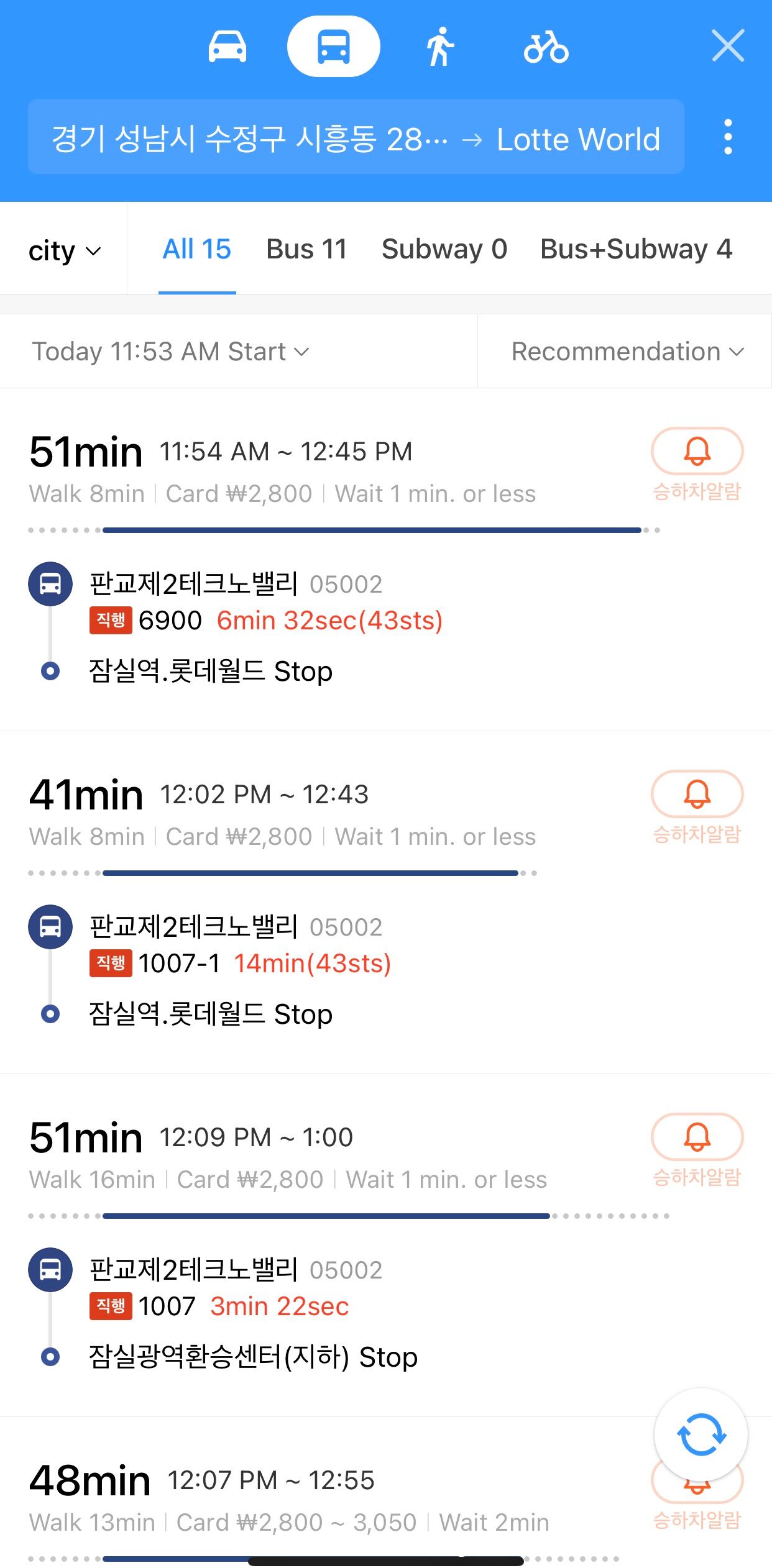Select the walking directions mode
Screen dimensions: 772x1568
(440, 47)
